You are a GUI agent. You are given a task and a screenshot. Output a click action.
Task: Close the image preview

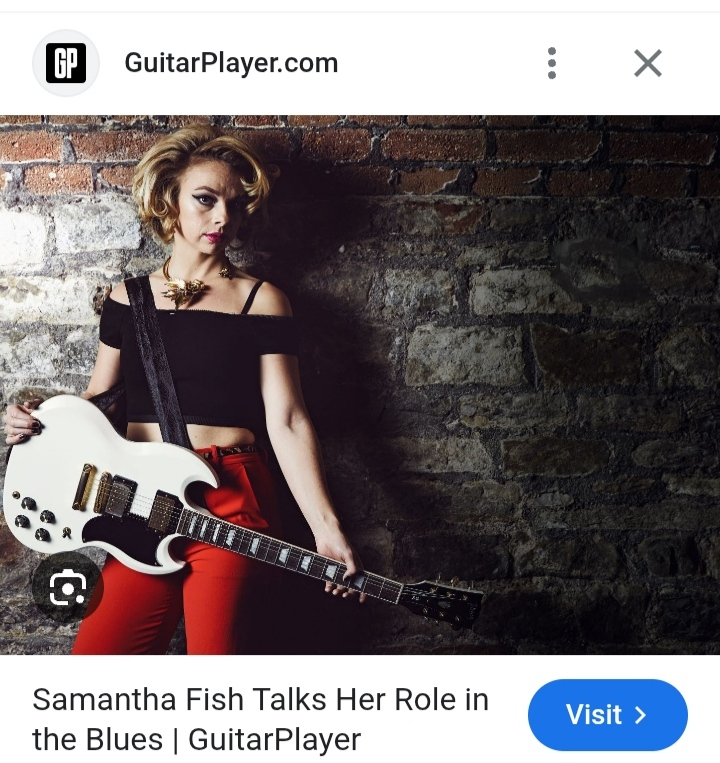[x=648, y=63]
